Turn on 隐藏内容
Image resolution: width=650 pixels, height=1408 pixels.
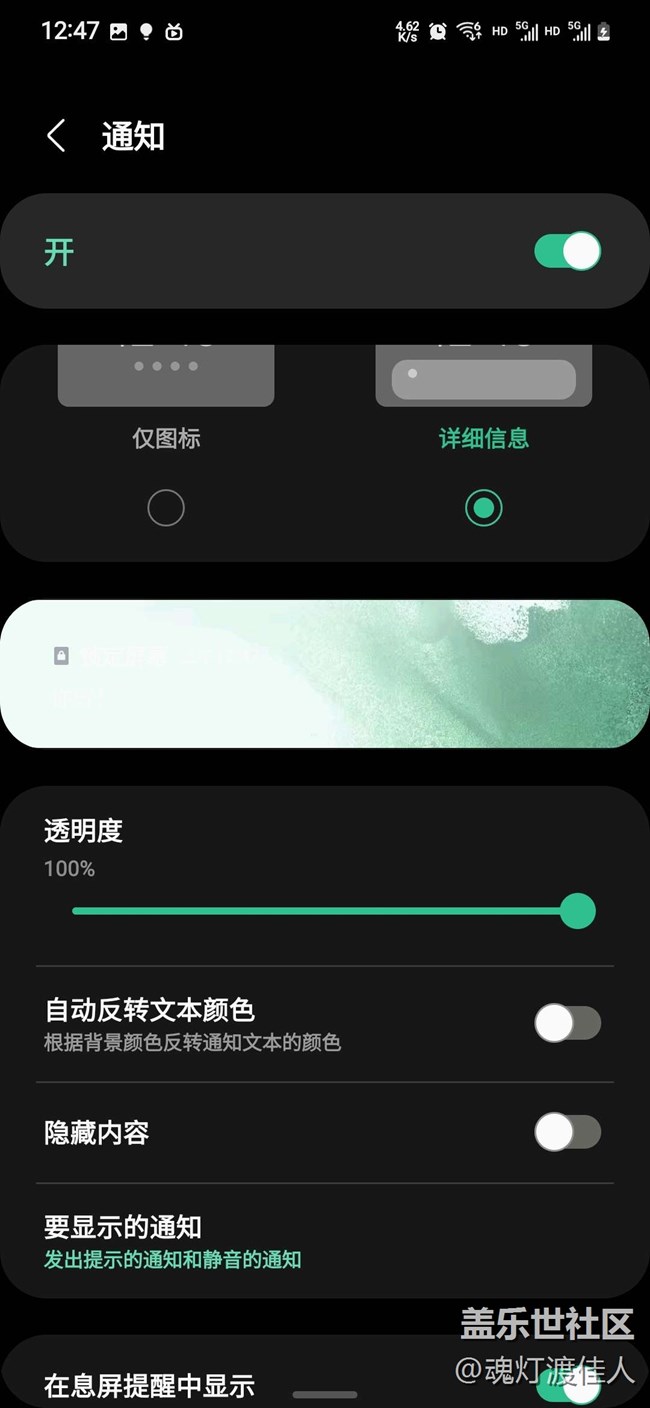point(567,1132)
